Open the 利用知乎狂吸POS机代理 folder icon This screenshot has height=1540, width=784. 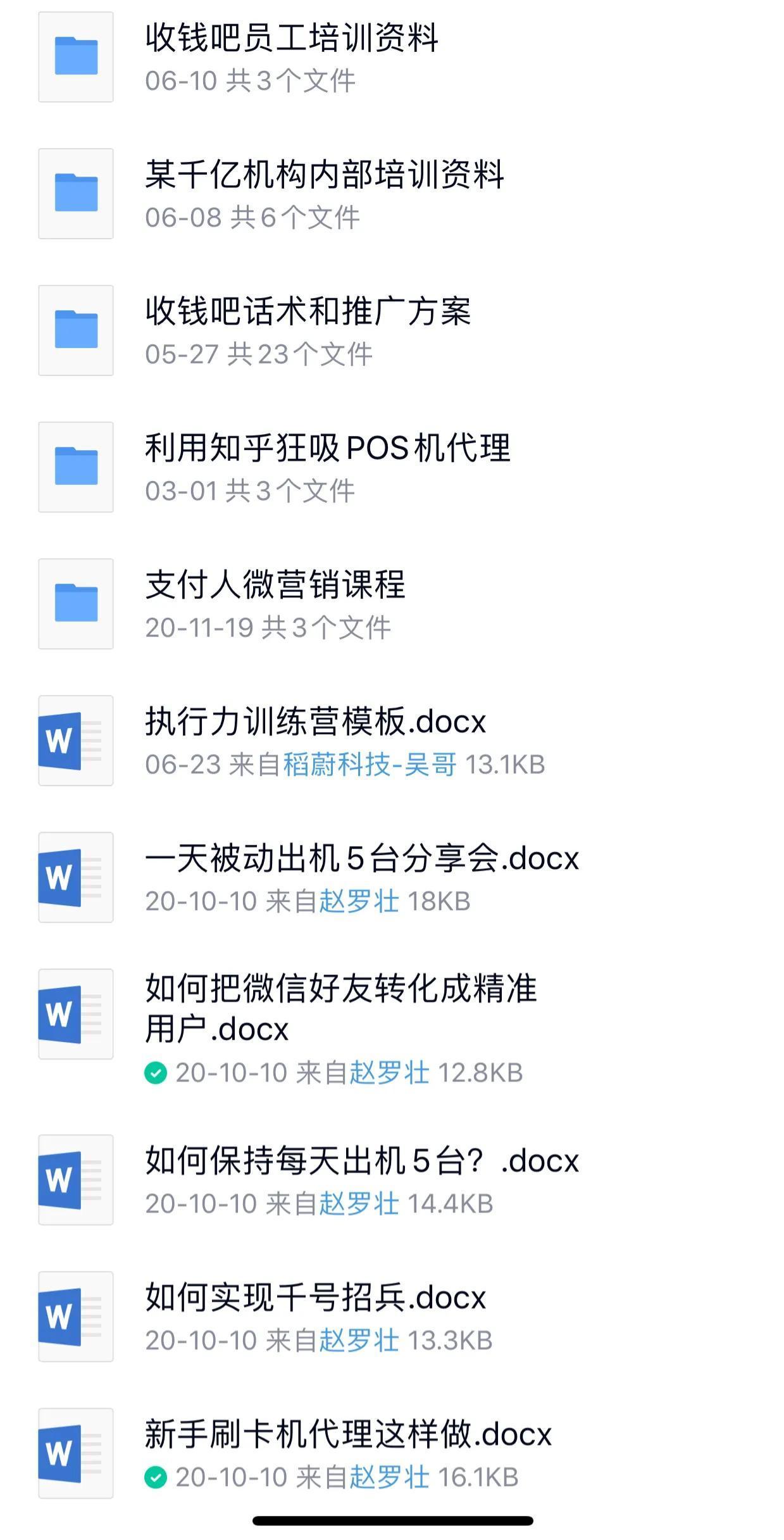[x=75, y=467]
